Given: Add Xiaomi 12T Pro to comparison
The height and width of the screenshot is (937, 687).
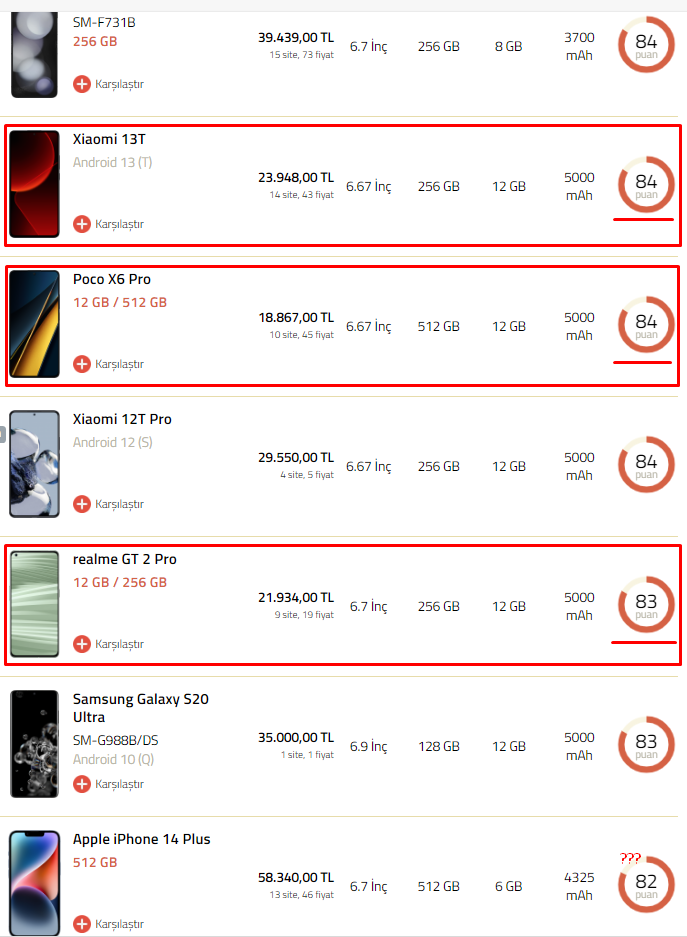Looking at the screenshot, I should (x=109, y=504).
